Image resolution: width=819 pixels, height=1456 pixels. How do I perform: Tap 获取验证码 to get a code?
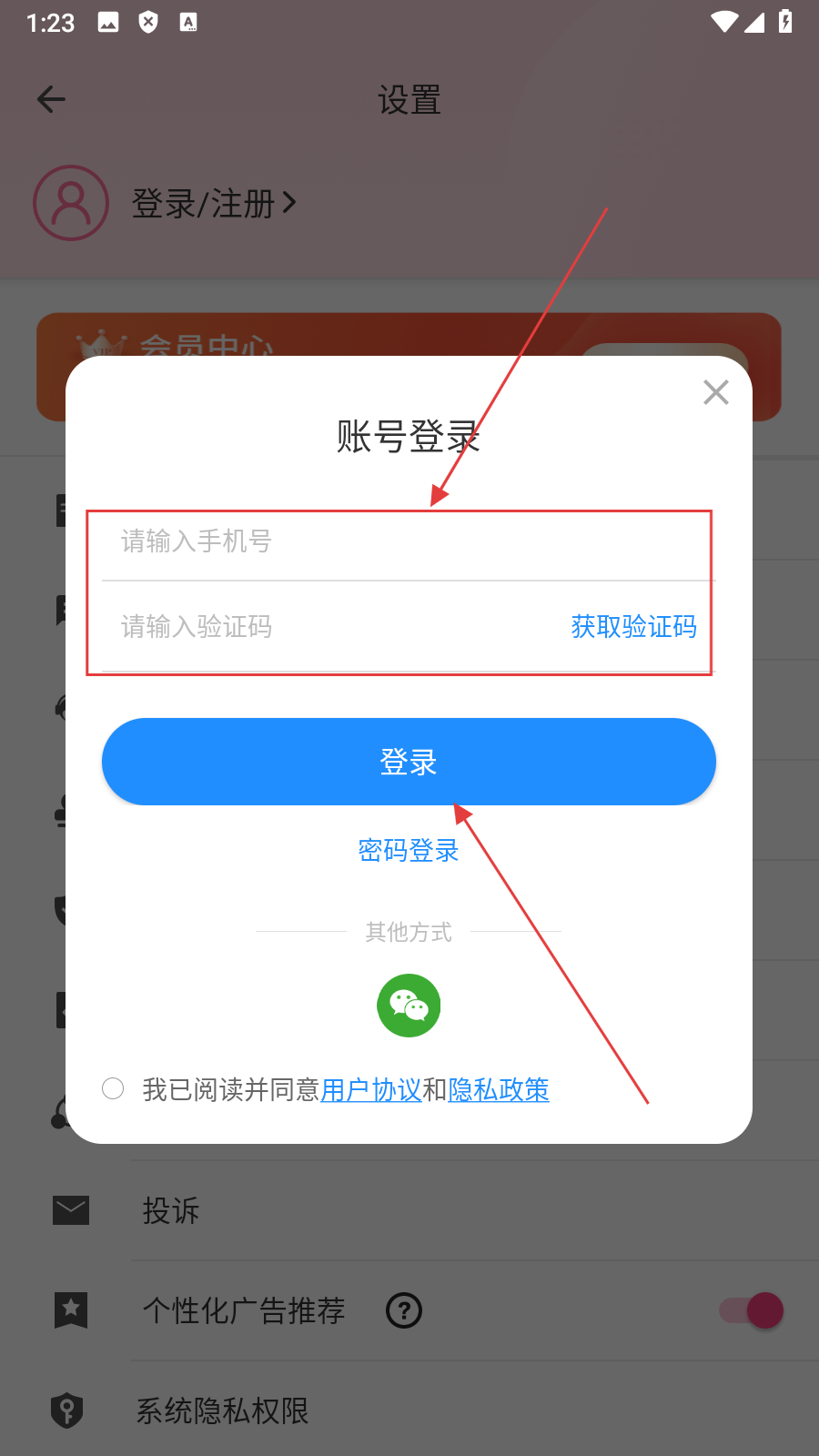coord(633,627)
